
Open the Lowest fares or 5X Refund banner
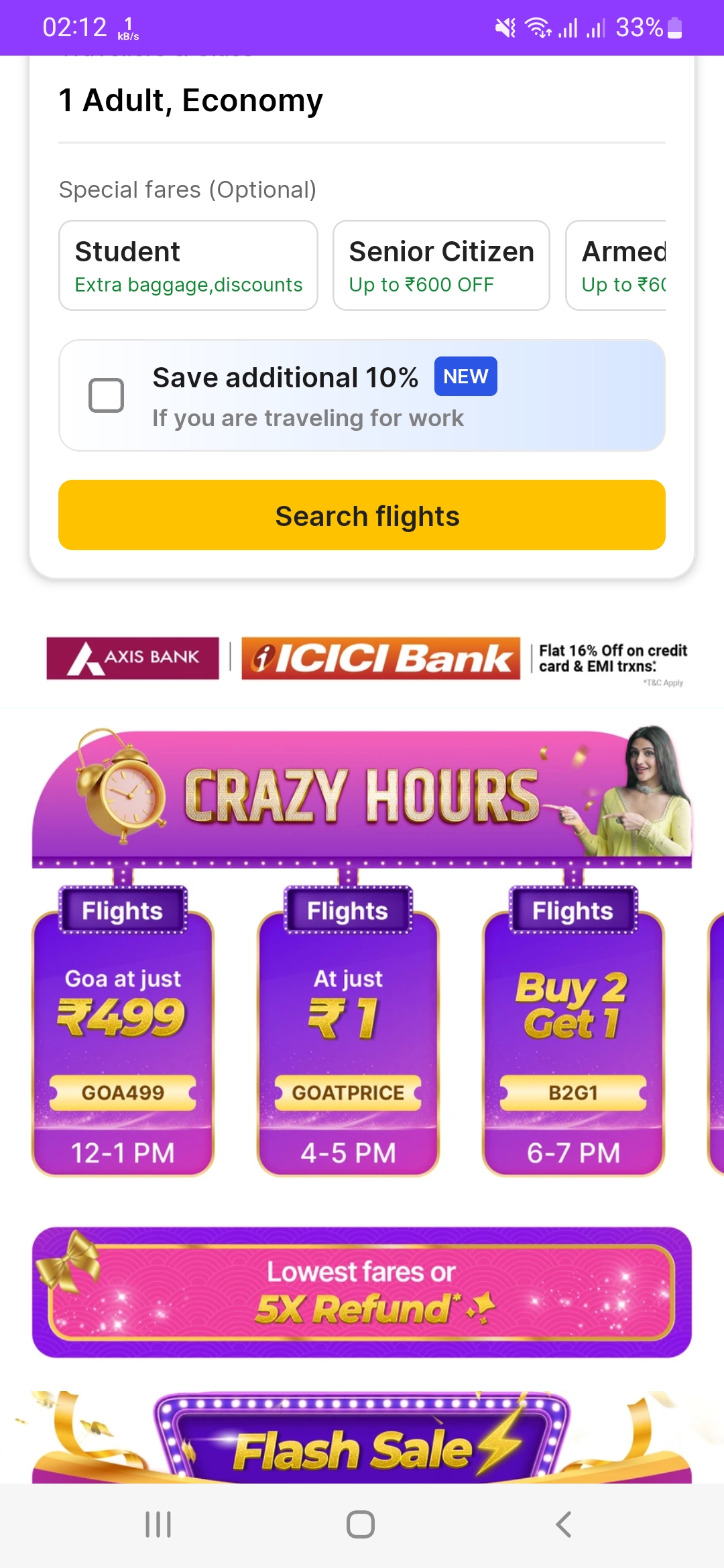362,1292
